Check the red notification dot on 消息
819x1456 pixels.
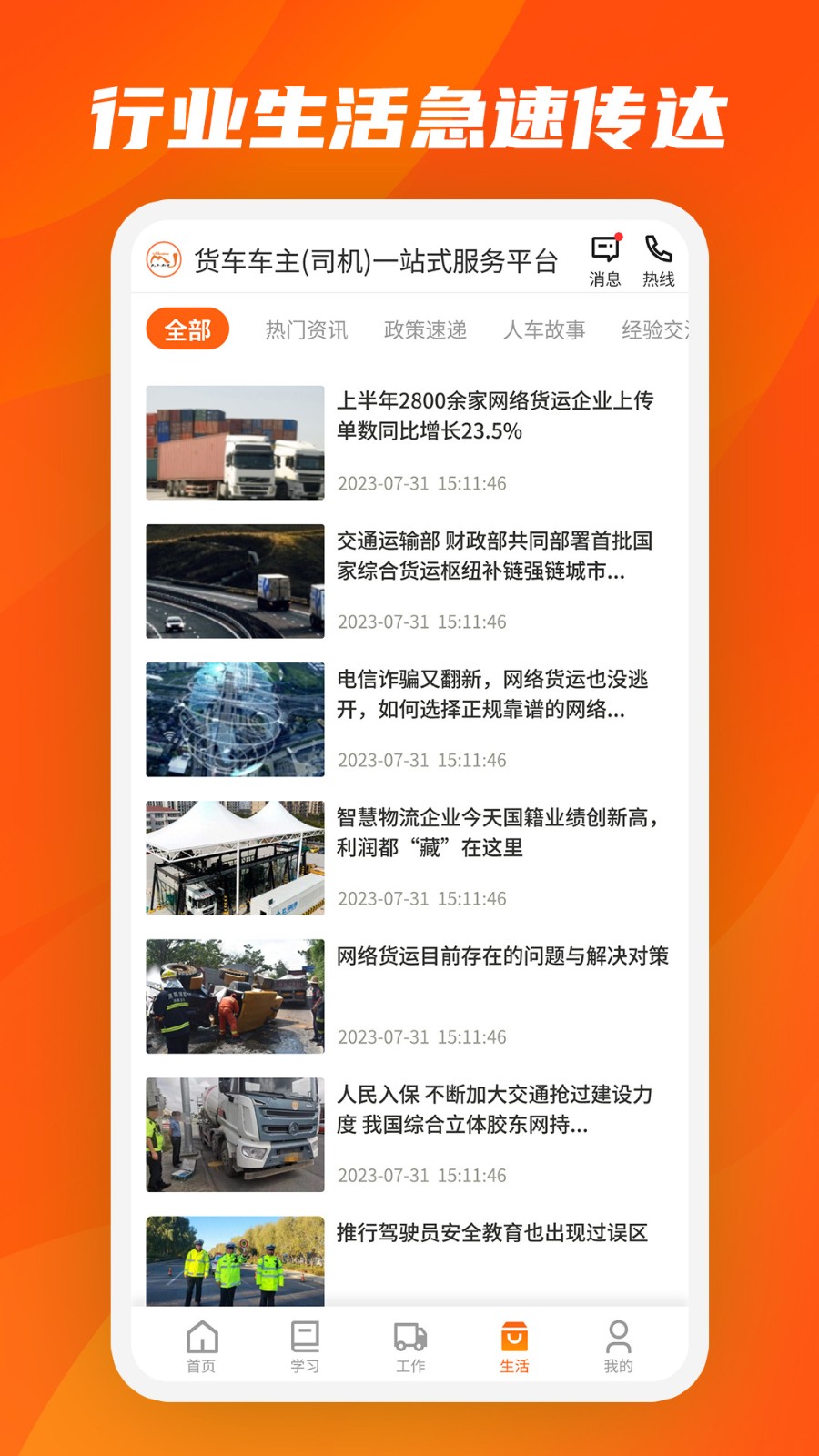tap(620, 237)
